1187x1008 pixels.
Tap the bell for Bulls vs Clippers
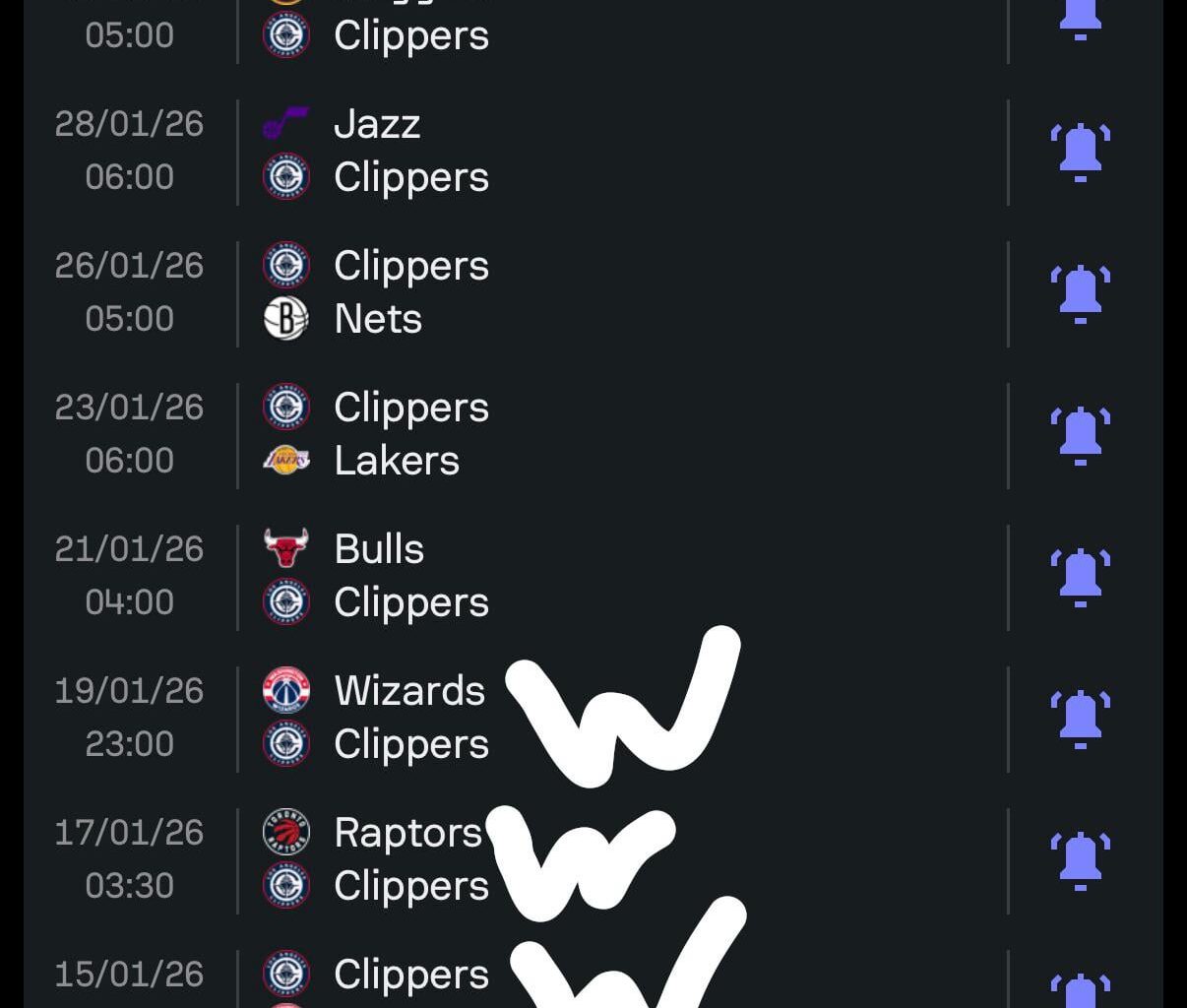pos(1080,577)
